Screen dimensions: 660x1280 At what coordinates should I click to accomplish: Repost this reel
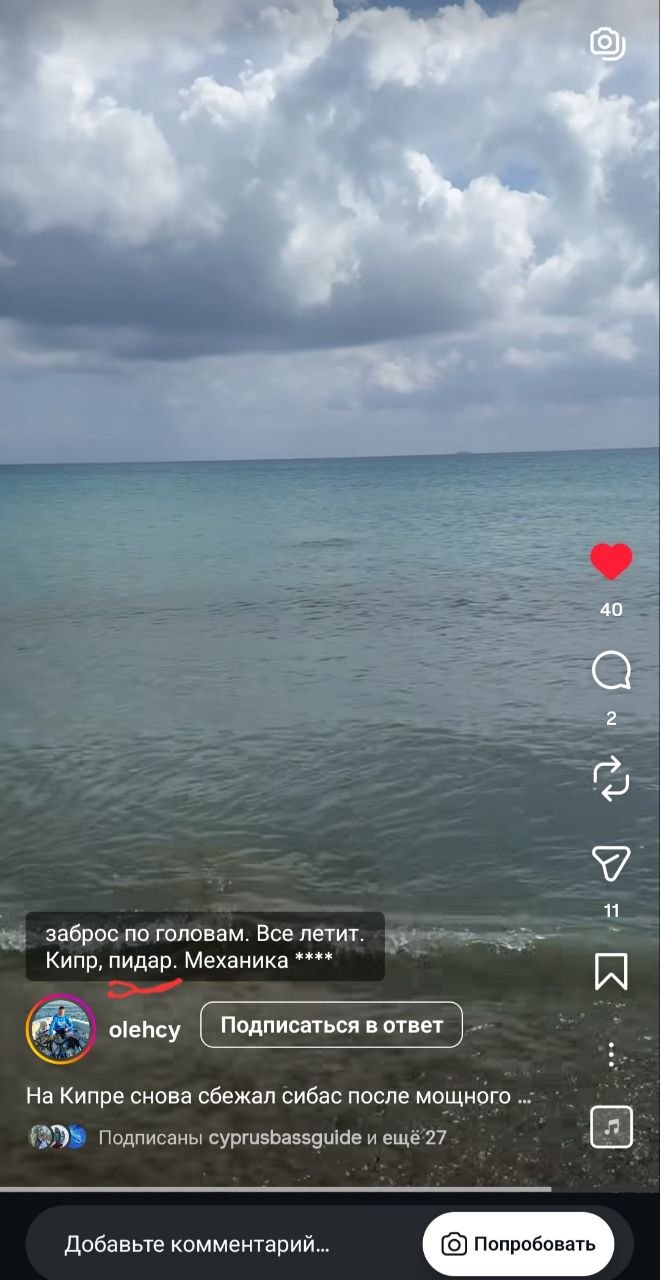tap(611, 778)
